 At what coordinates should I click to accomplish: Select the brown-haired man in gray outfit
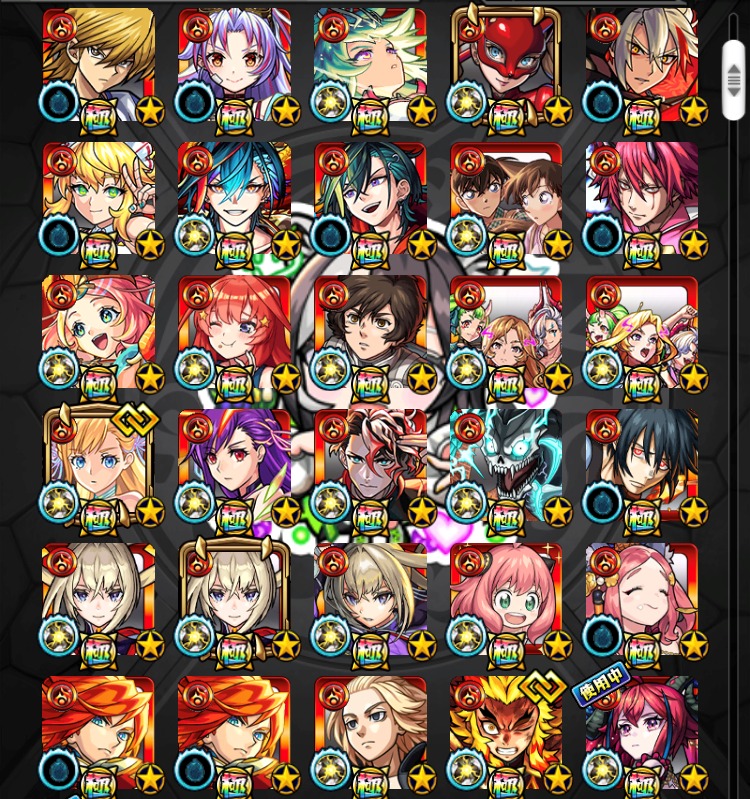pyautogui.click(x=370, y=332)
